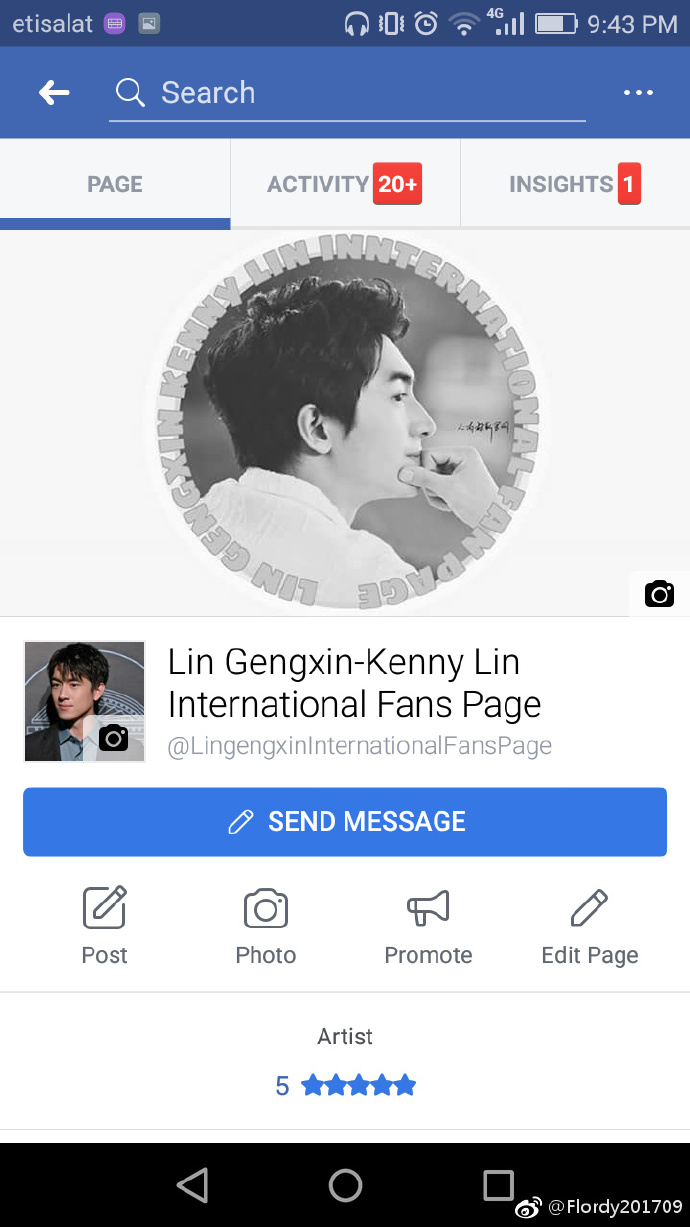Change cover photo via camera icon
The height and width of the screenshot is (1227, 690).
click(659, 594)
